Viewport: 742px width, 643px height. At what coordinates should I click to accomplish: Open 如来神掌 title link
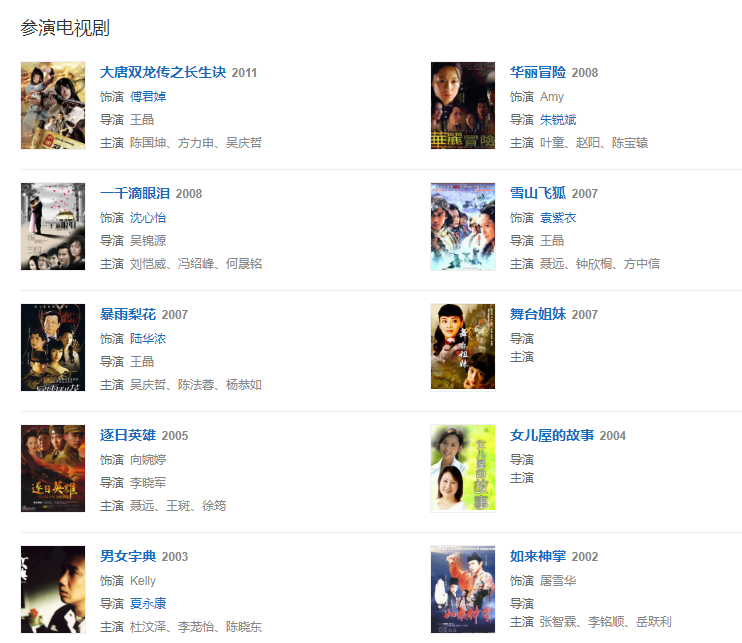point(538,556)
